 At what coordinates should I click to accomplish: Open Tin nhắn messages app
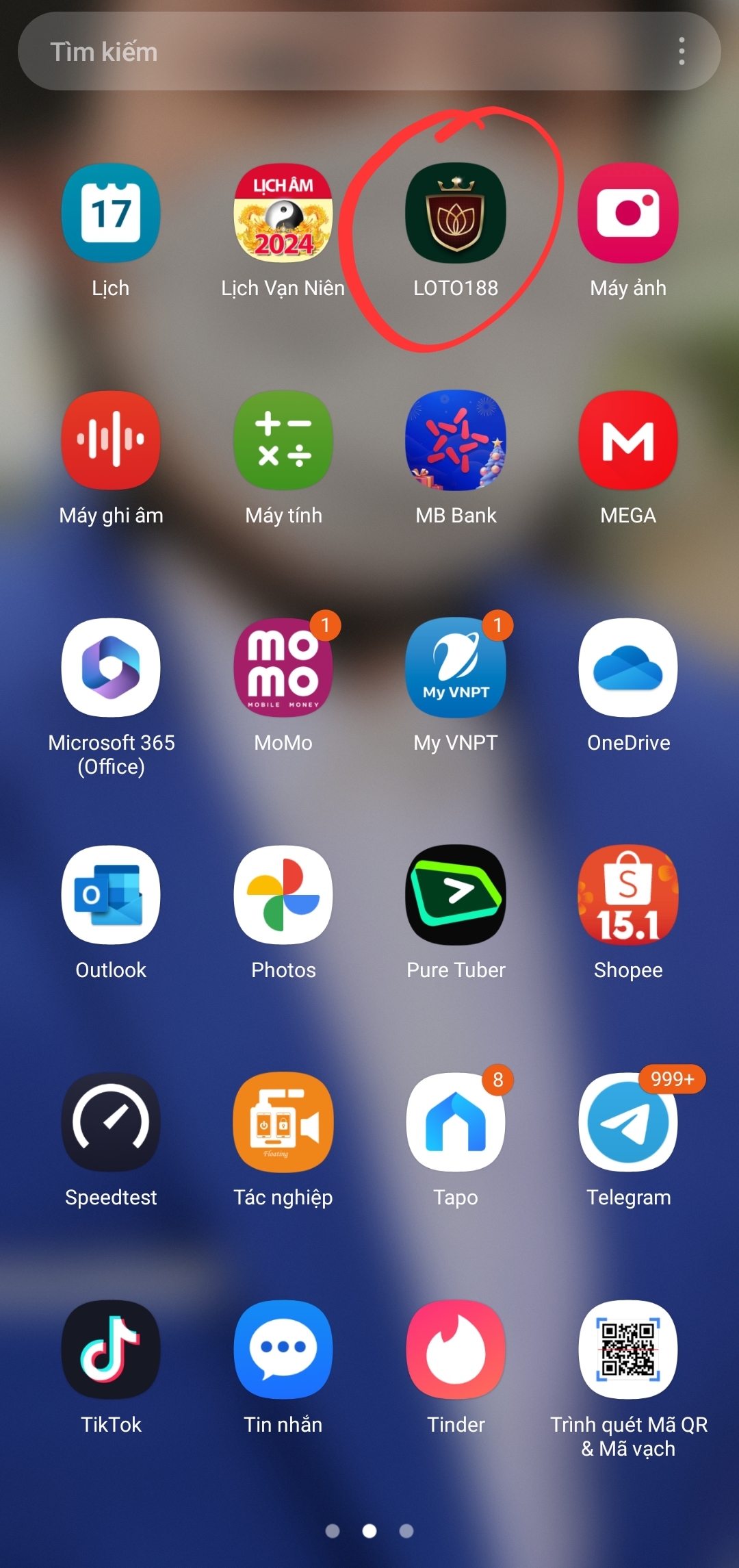click(x=283, y=1350)
